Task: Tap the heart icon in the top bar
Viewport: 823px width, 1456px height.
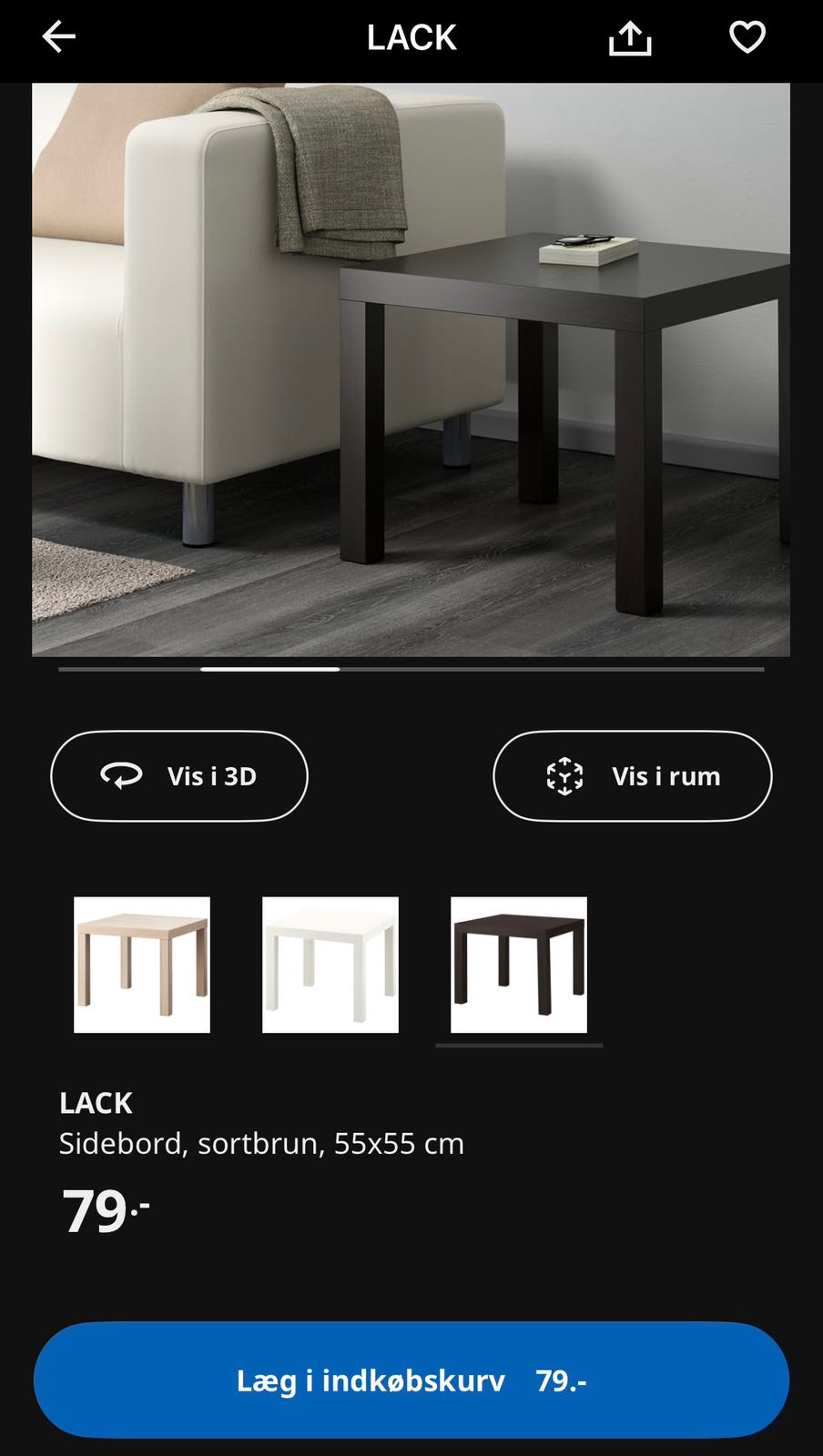Action: (x=747, y=38)
